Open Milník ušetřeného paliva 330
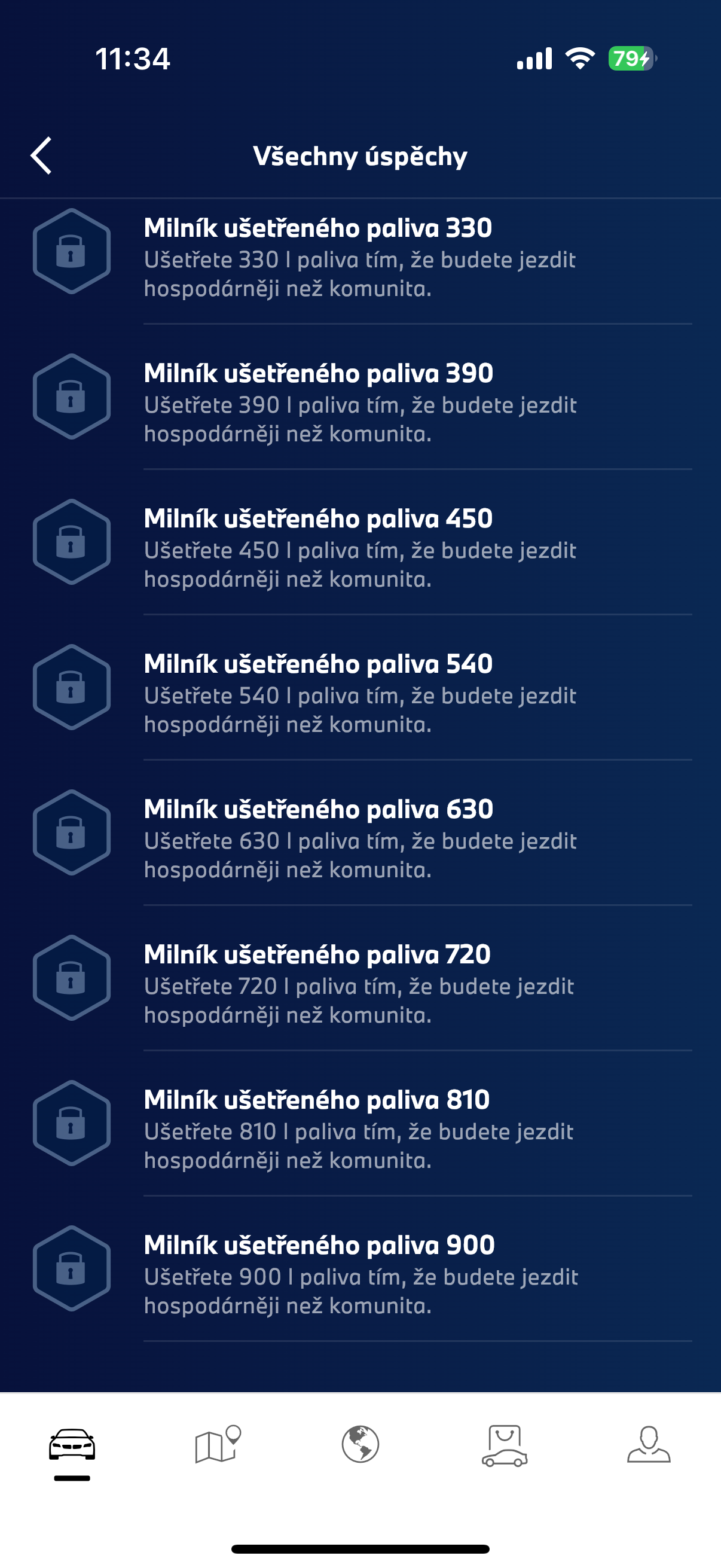Image resolution: width=721 pixels, height=1568 pixels. click(360, 257)
